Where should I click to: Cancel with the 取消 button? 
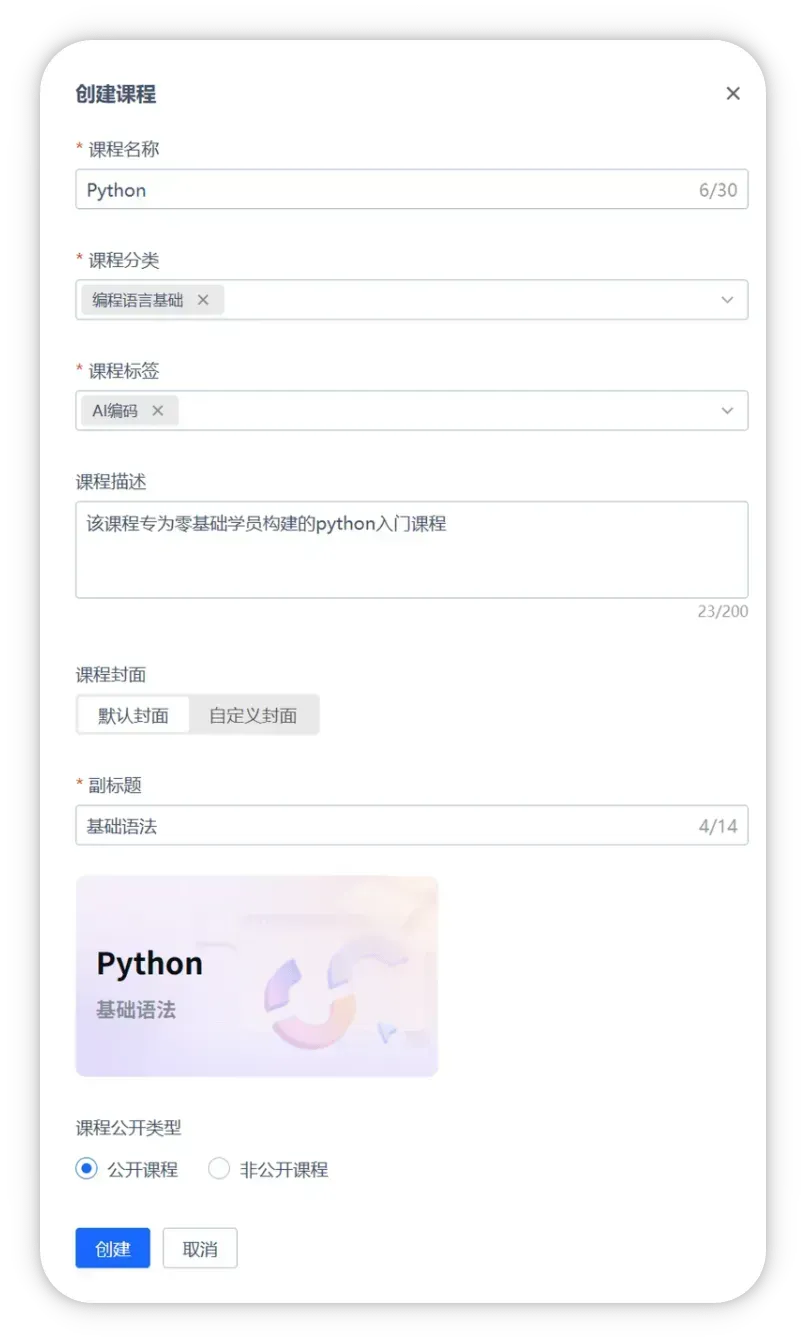(200, 1248)
